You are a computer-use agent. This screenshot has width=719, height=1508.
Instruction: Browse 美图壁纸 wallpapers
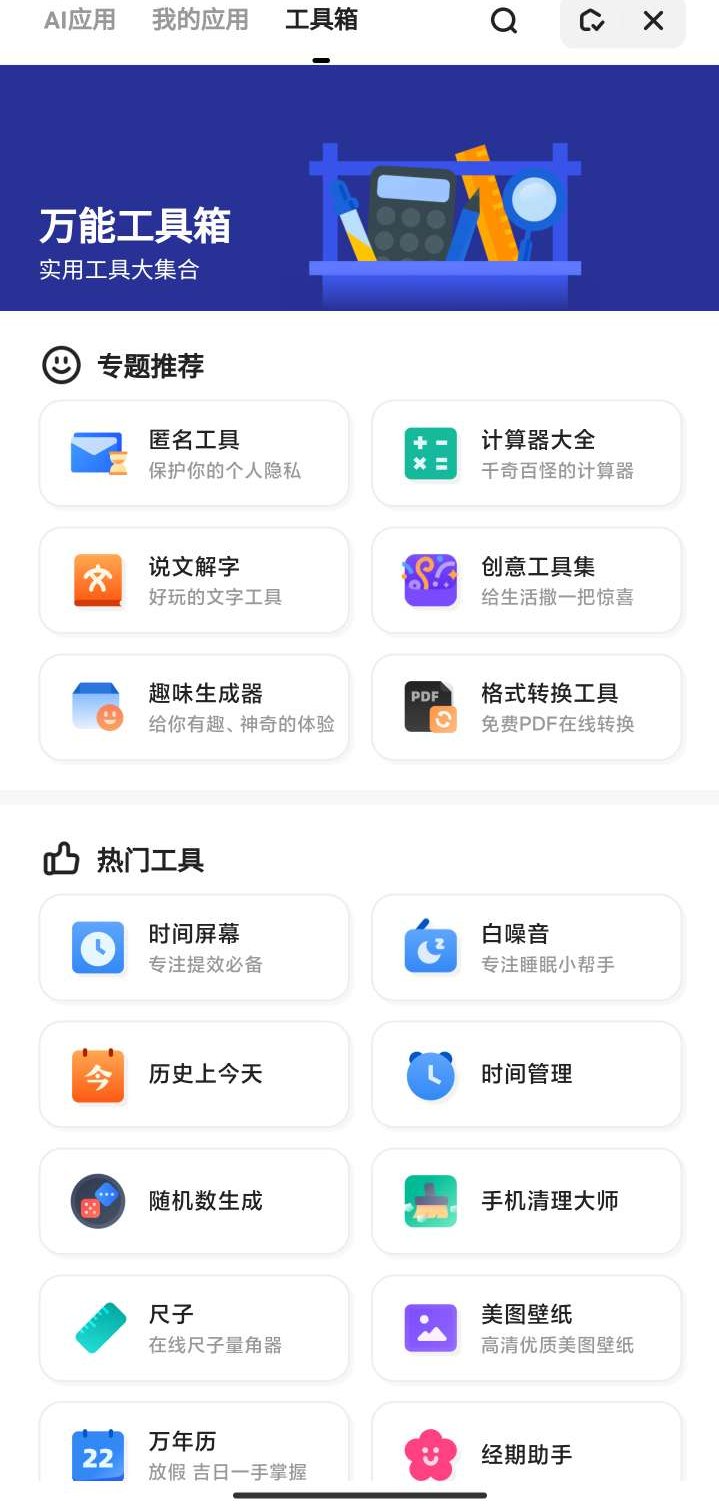pyautogui.click(x=526, y=1328)
